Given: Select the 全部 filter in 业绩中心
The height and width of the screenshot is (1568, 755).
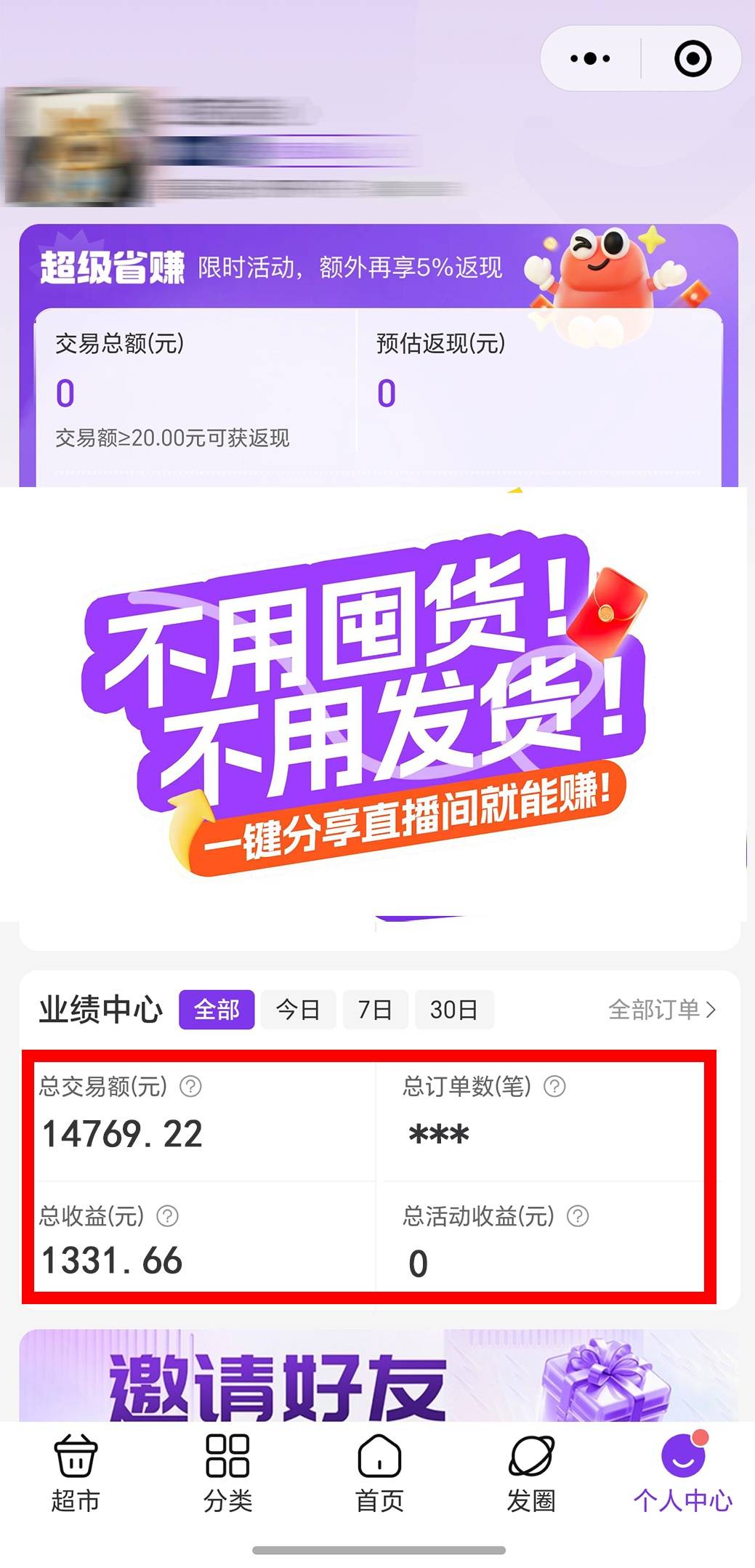Looking at the screenshot, I should click(x=217, y=1009).
